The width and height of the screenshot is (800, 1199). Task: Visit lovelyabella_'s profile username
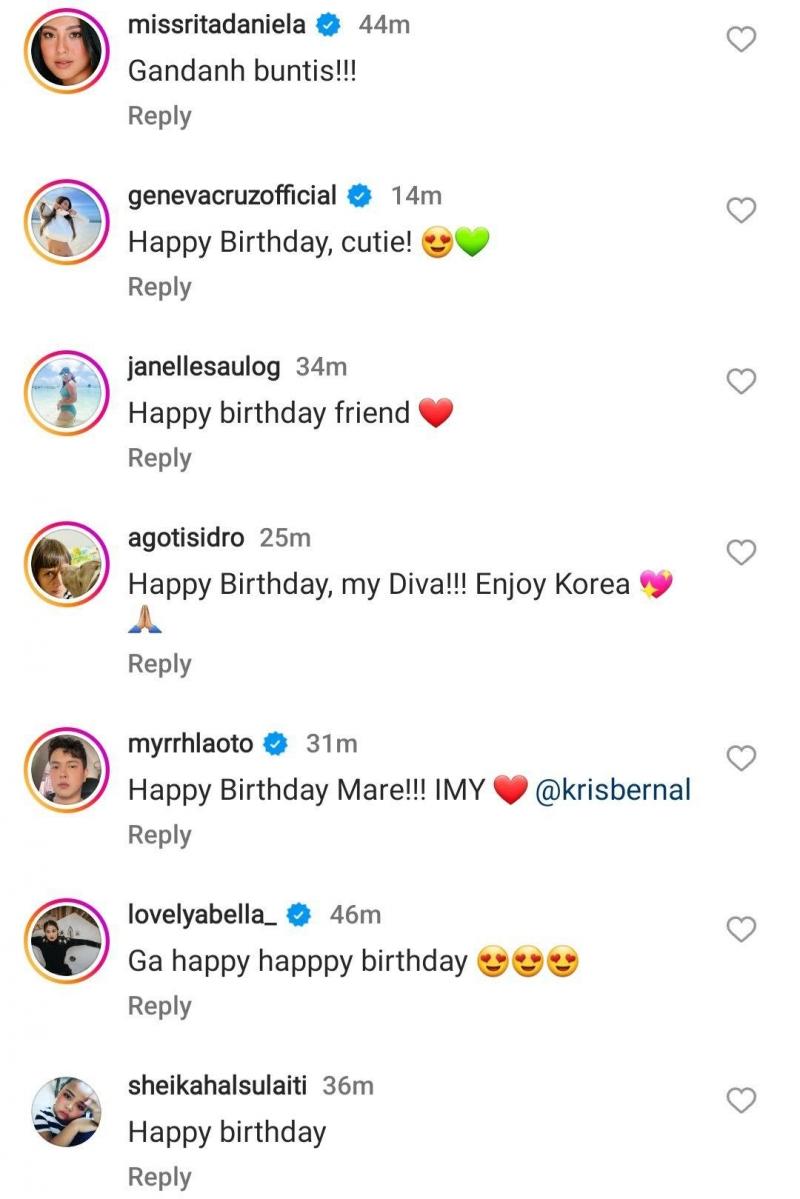[x=203, y=914]
